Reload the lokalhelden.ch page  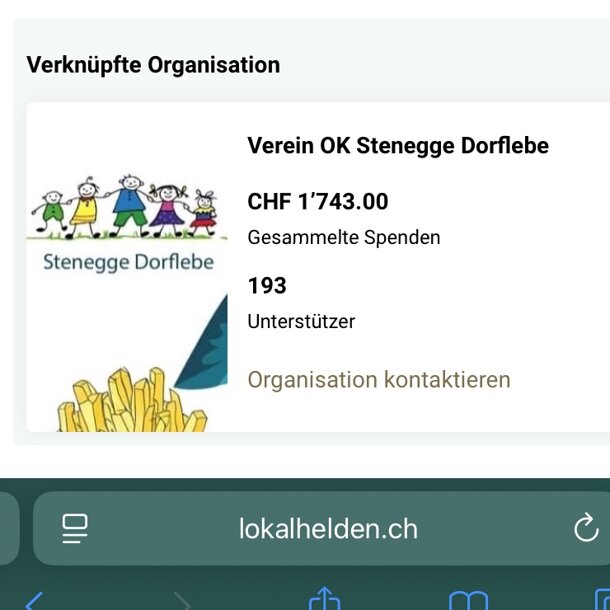pos(585,528)
